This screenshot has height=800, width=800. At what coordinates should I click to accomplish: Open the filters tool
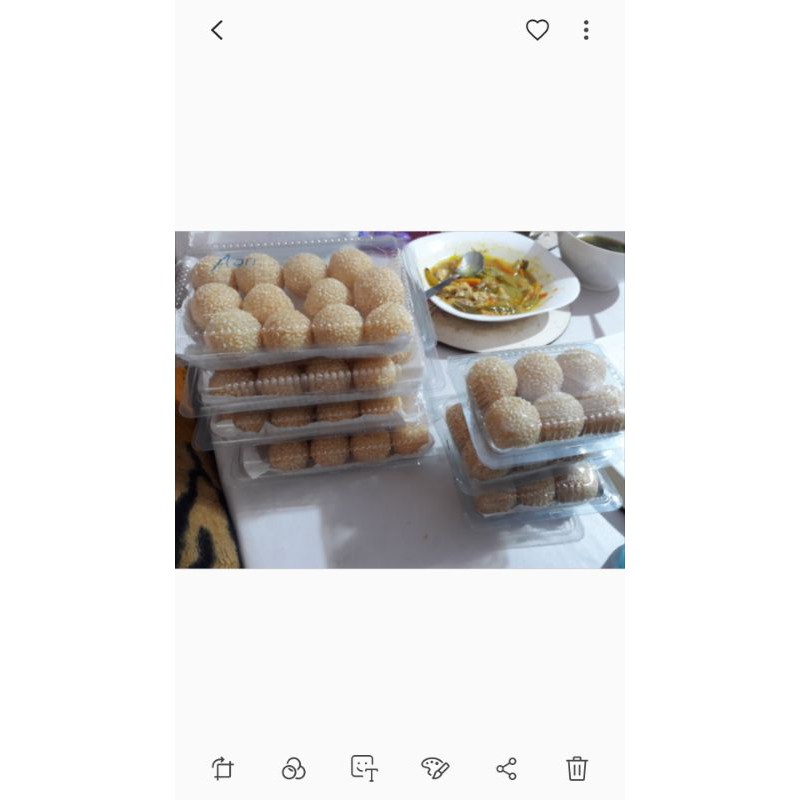(293, 768)
